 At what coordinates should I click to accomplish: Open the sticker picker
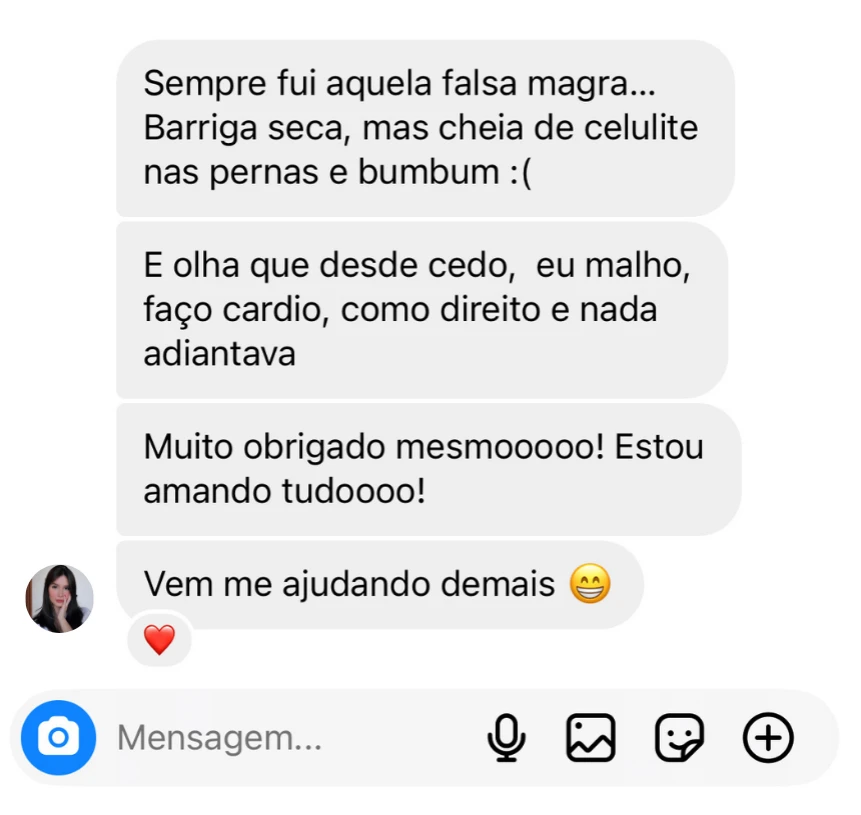pos(679,739)
